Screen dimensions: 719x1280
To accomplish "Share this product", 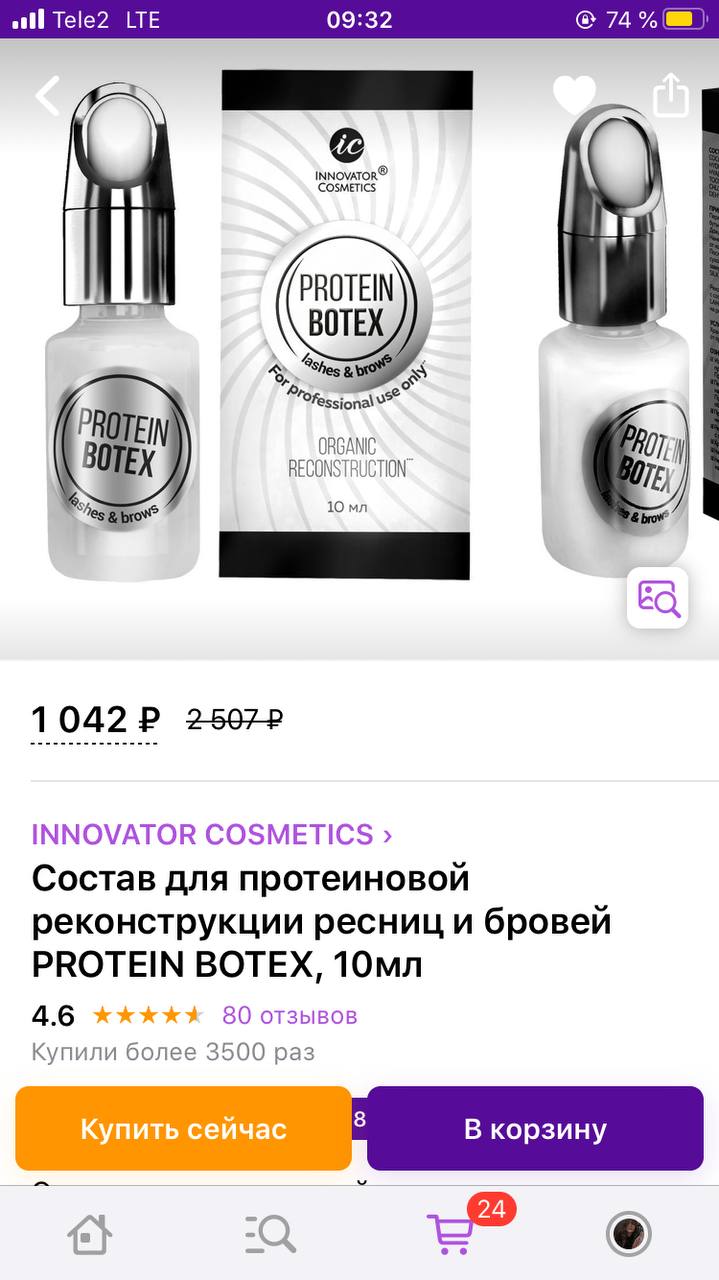I will pyautogui.click(x=671, y=96).
